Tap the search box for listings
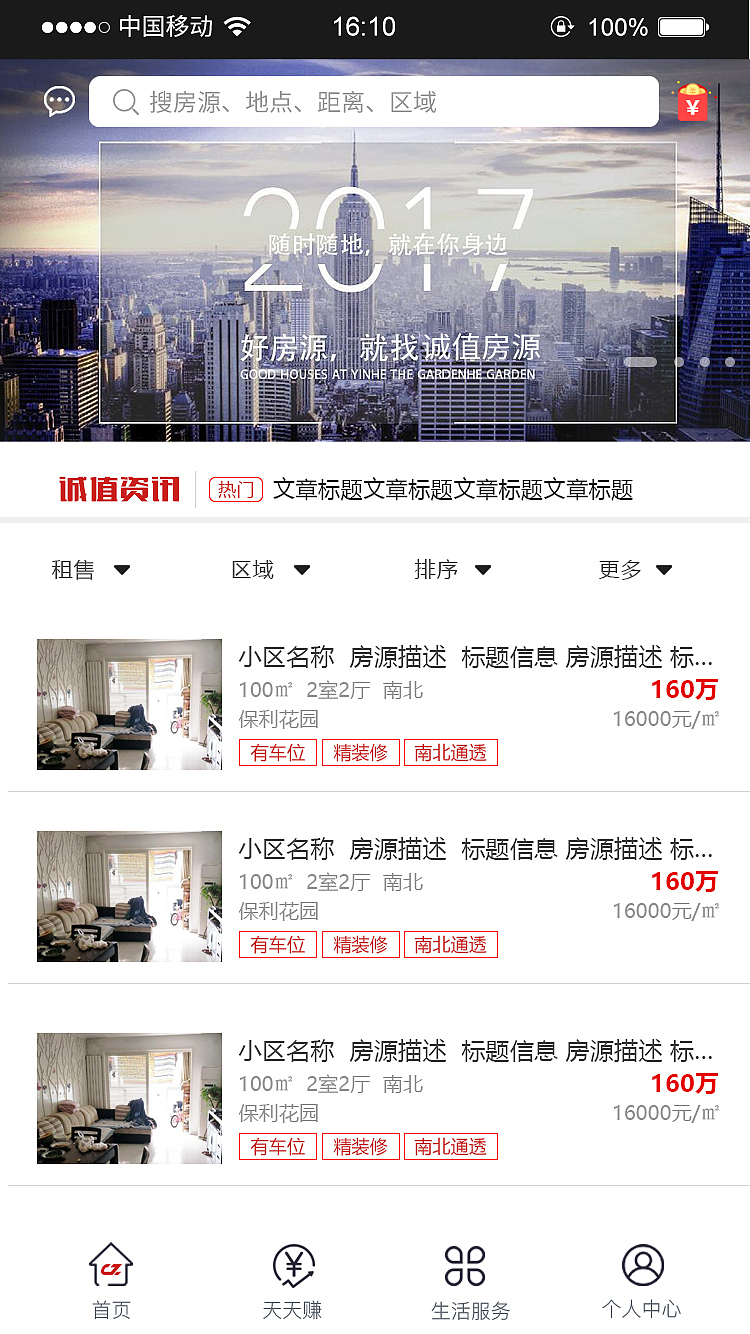 pos(373,102)
